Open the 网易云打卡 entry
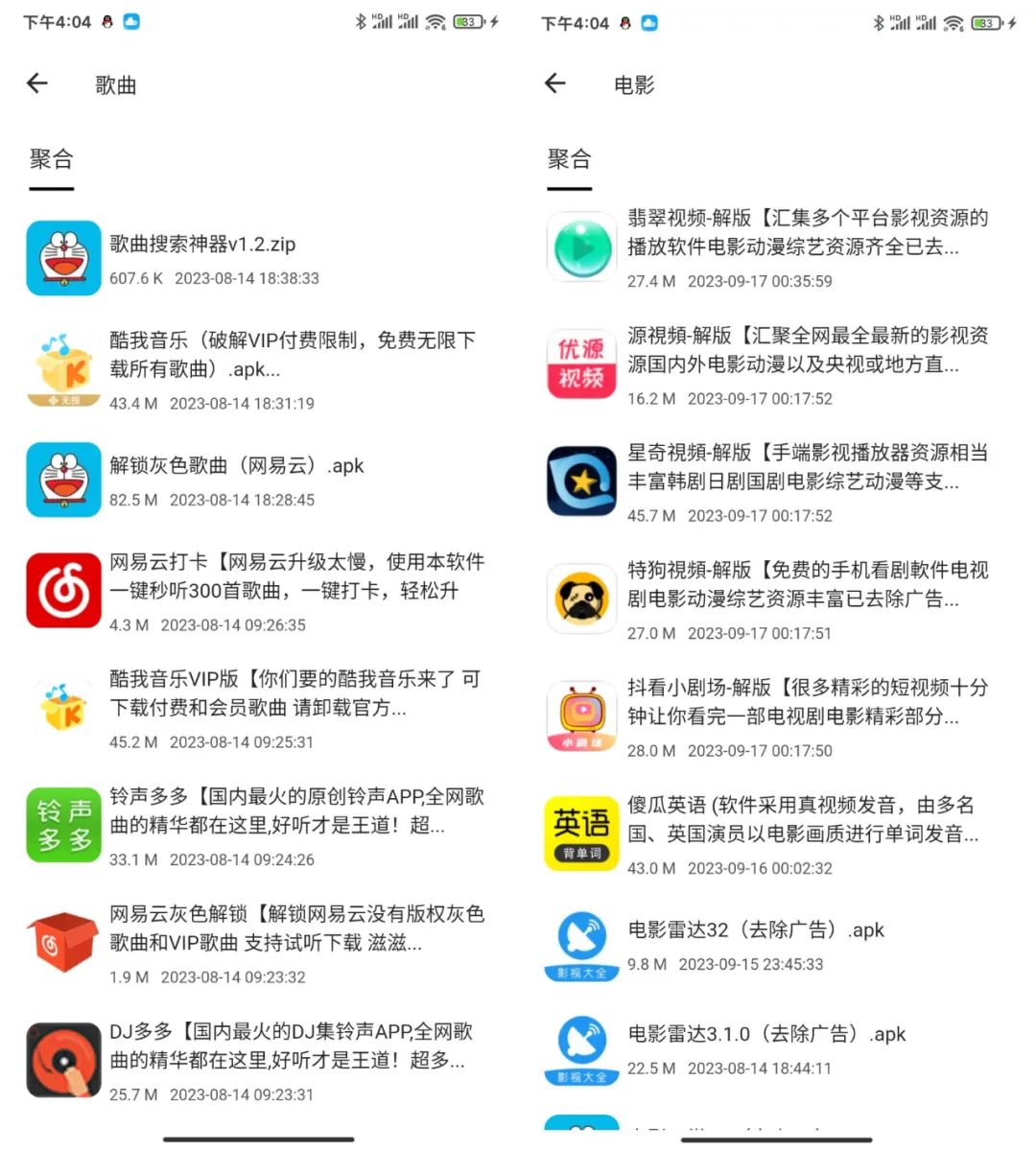Viewport: 1036px width, 1151px height. pyautogui.click(x=295, y=575)
